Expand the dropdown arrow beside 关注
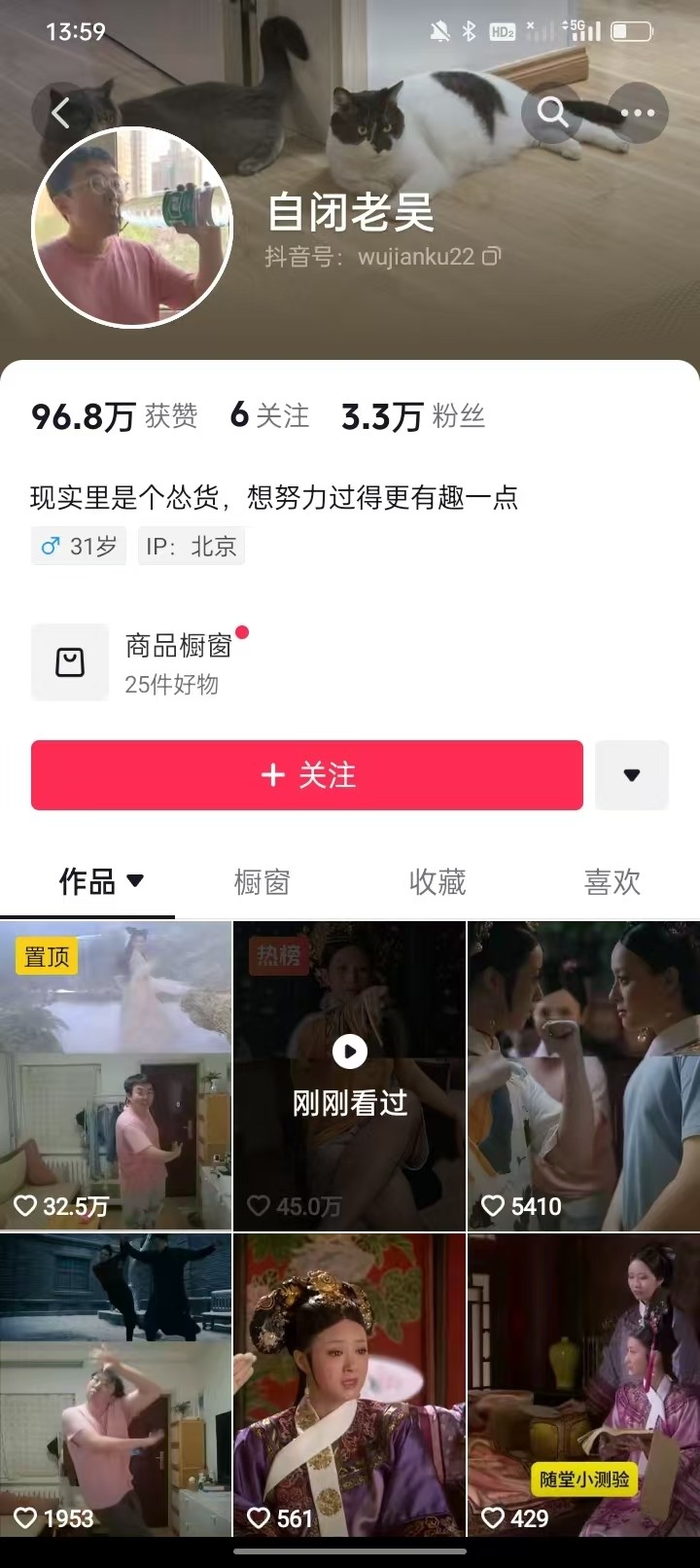The height and width of the screenshot is (1568, 700). point(632,775)
